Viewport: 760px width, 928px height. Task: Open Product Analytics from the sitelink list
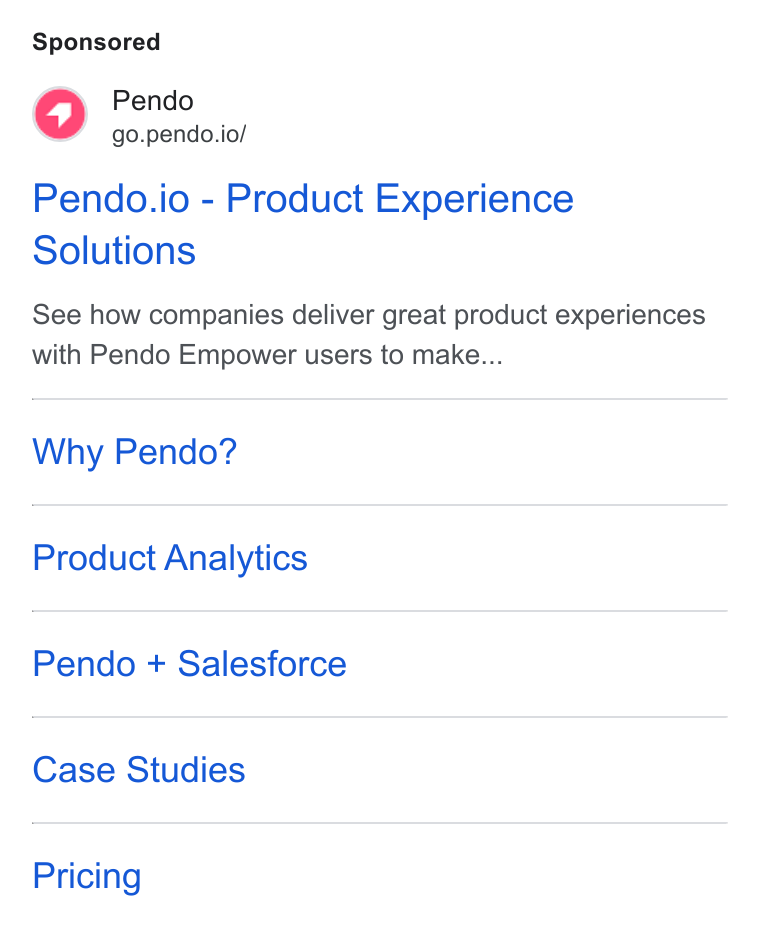[170, 558]
